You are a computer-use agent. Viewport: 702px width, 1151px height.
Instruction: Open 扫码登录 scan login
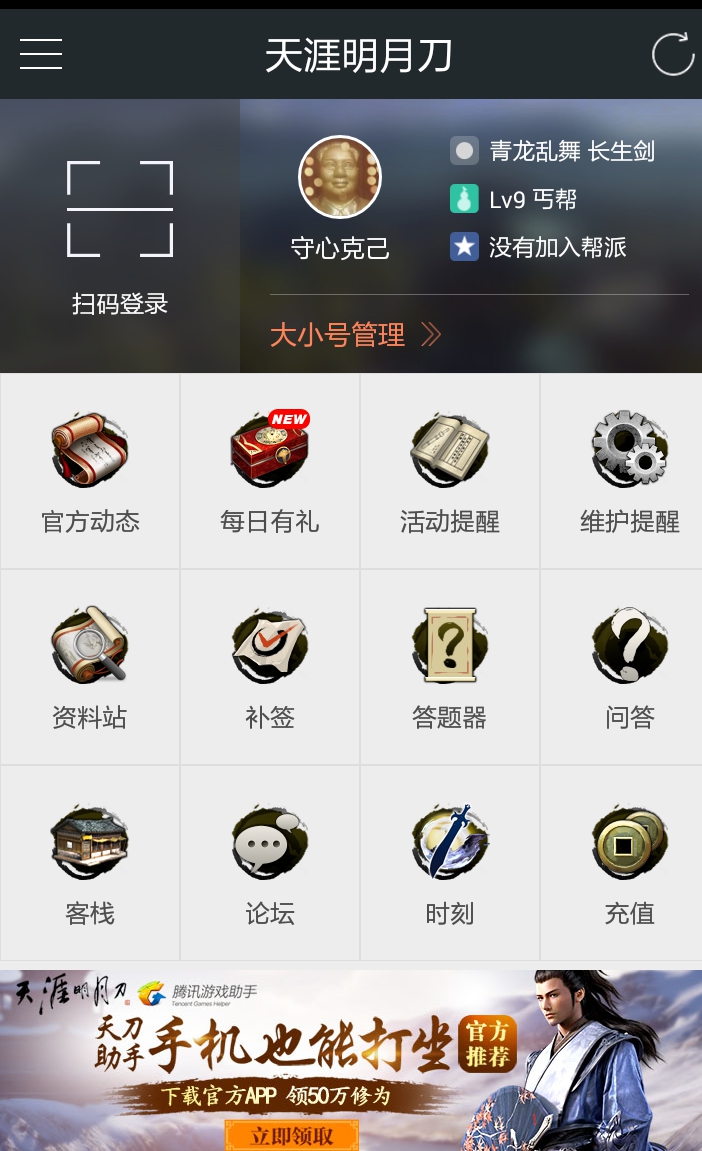click(x=120, y=236)
